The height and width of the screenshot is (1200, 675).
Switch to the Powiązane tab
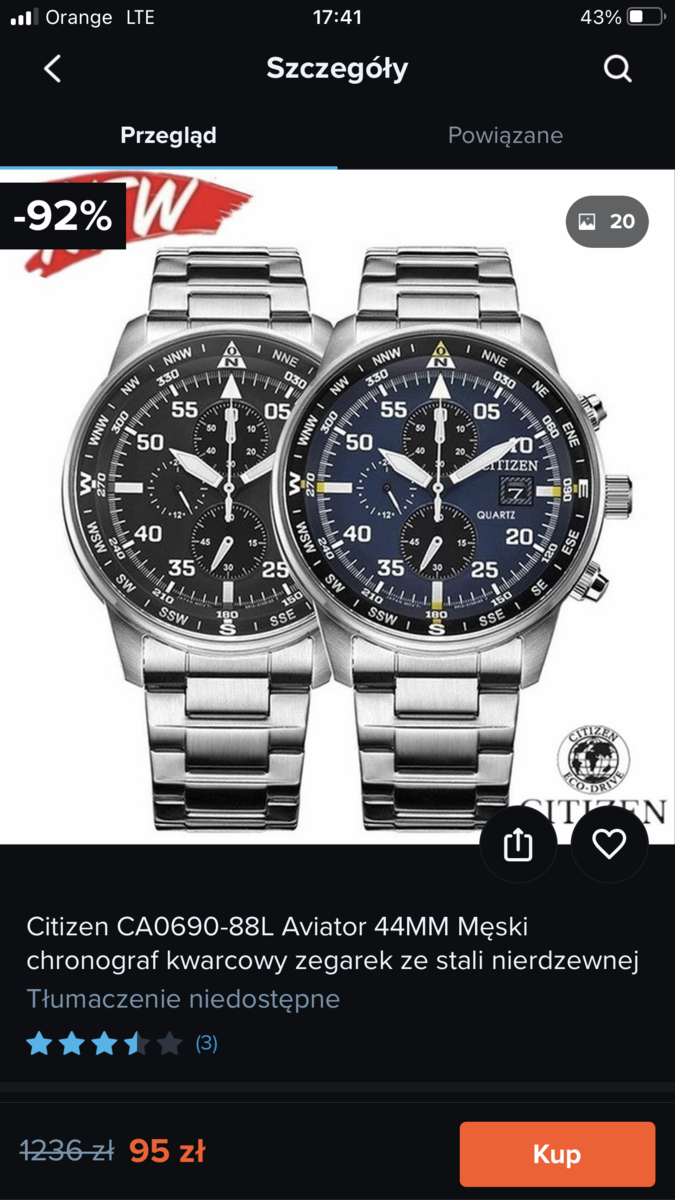pos(505,135)
